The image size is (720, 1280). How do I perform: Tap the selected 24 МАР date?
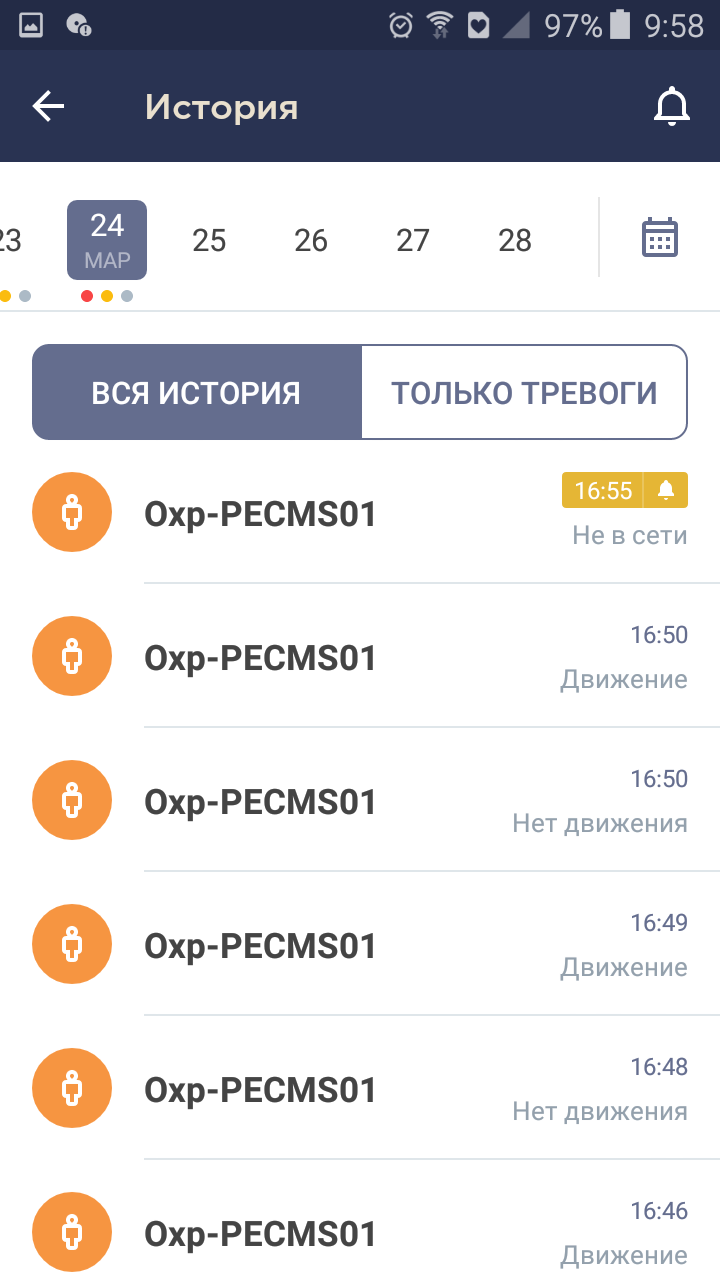click(107, 240)
